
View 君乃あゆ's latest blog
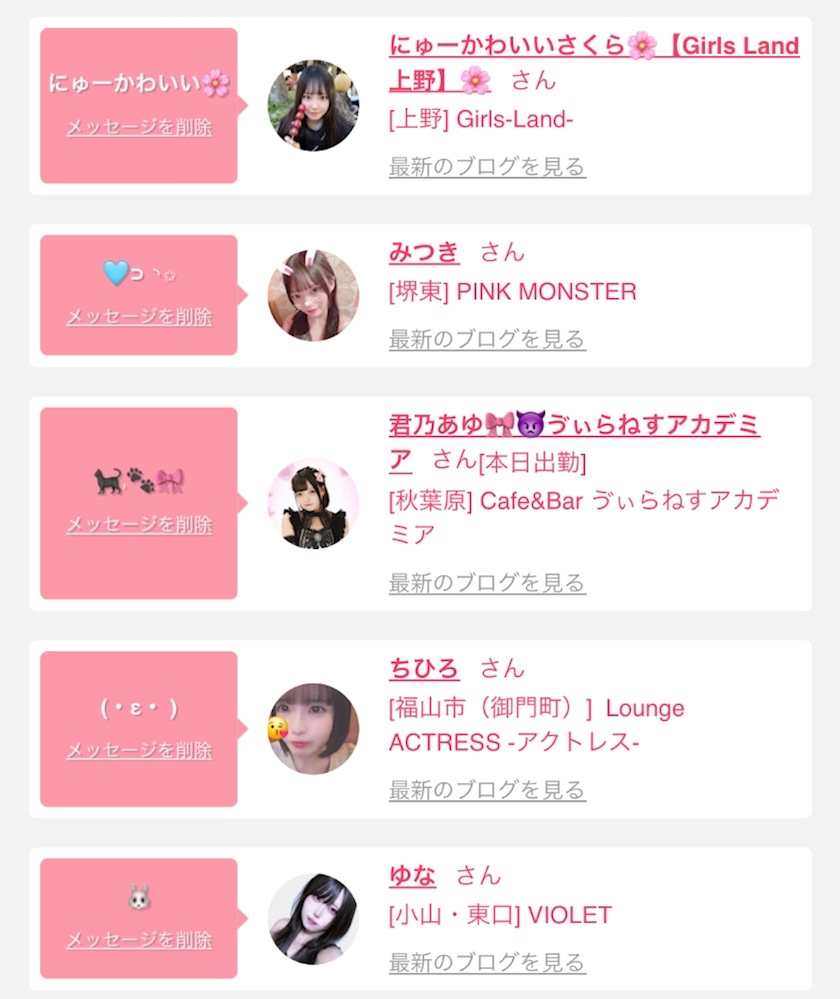point(487,582)
